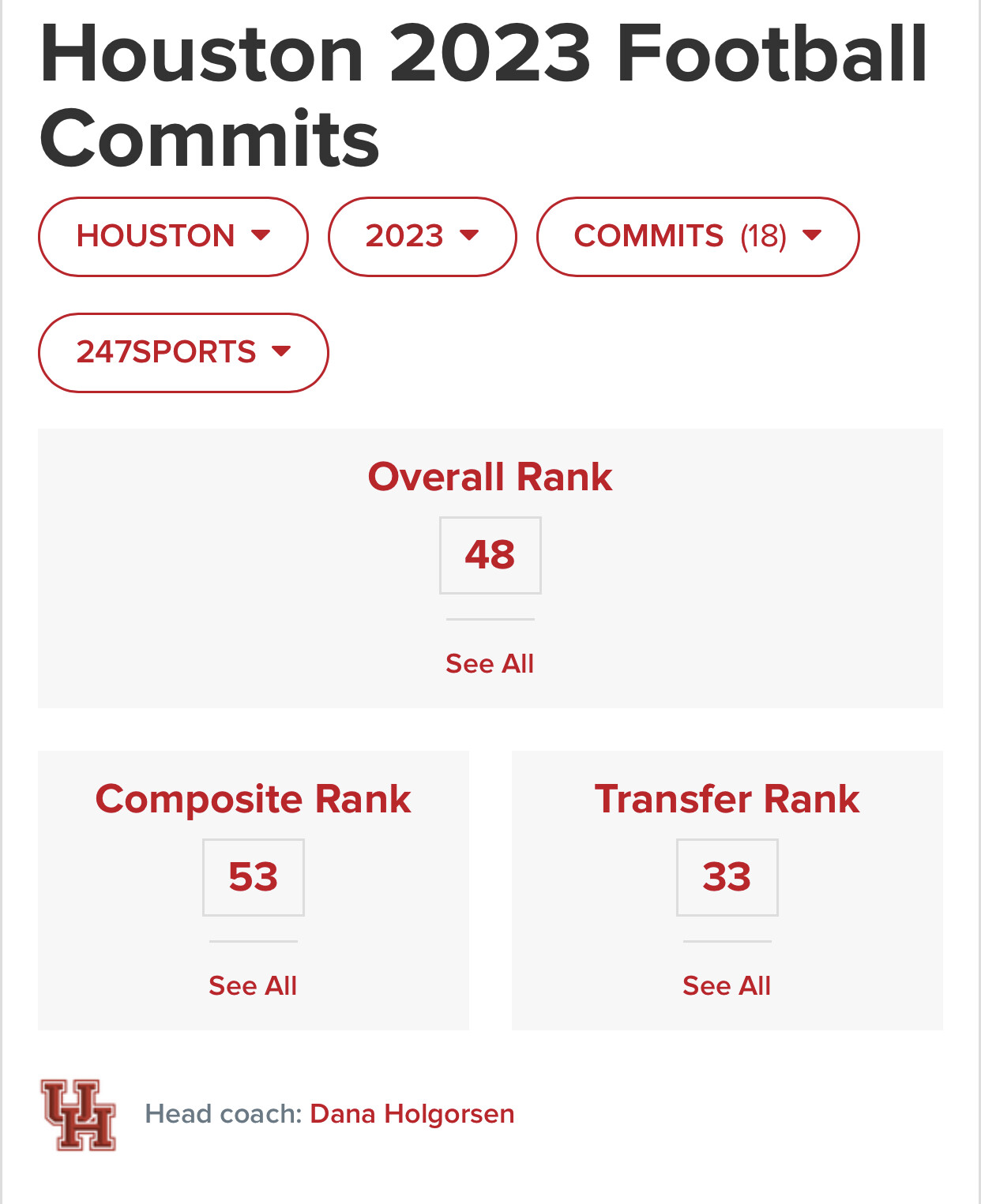See all under Overall Rank
This screenshot has height=1204, width=981.
click(x=490, y=663)
